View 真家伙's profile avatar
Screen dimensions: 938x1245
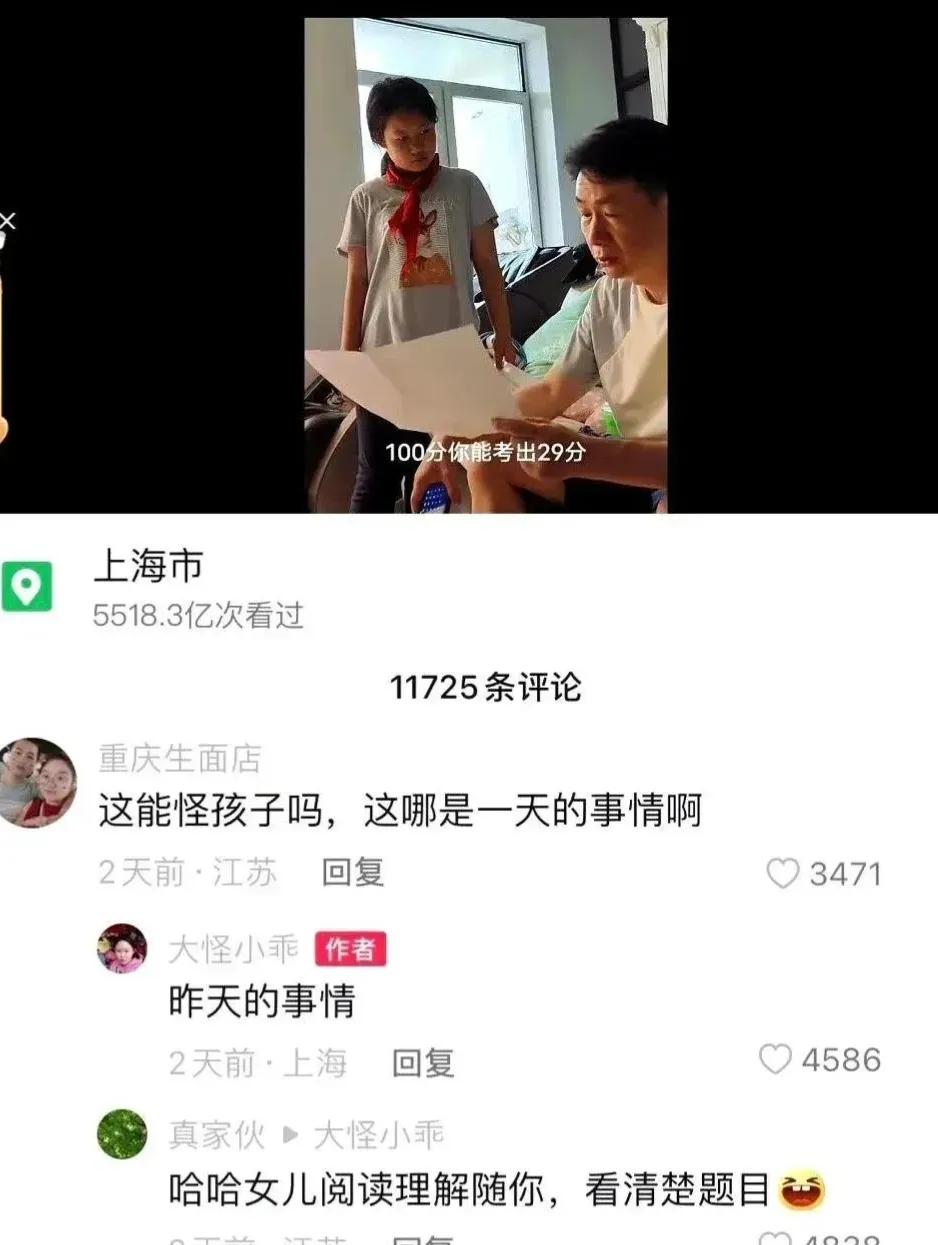point(122,1134)
